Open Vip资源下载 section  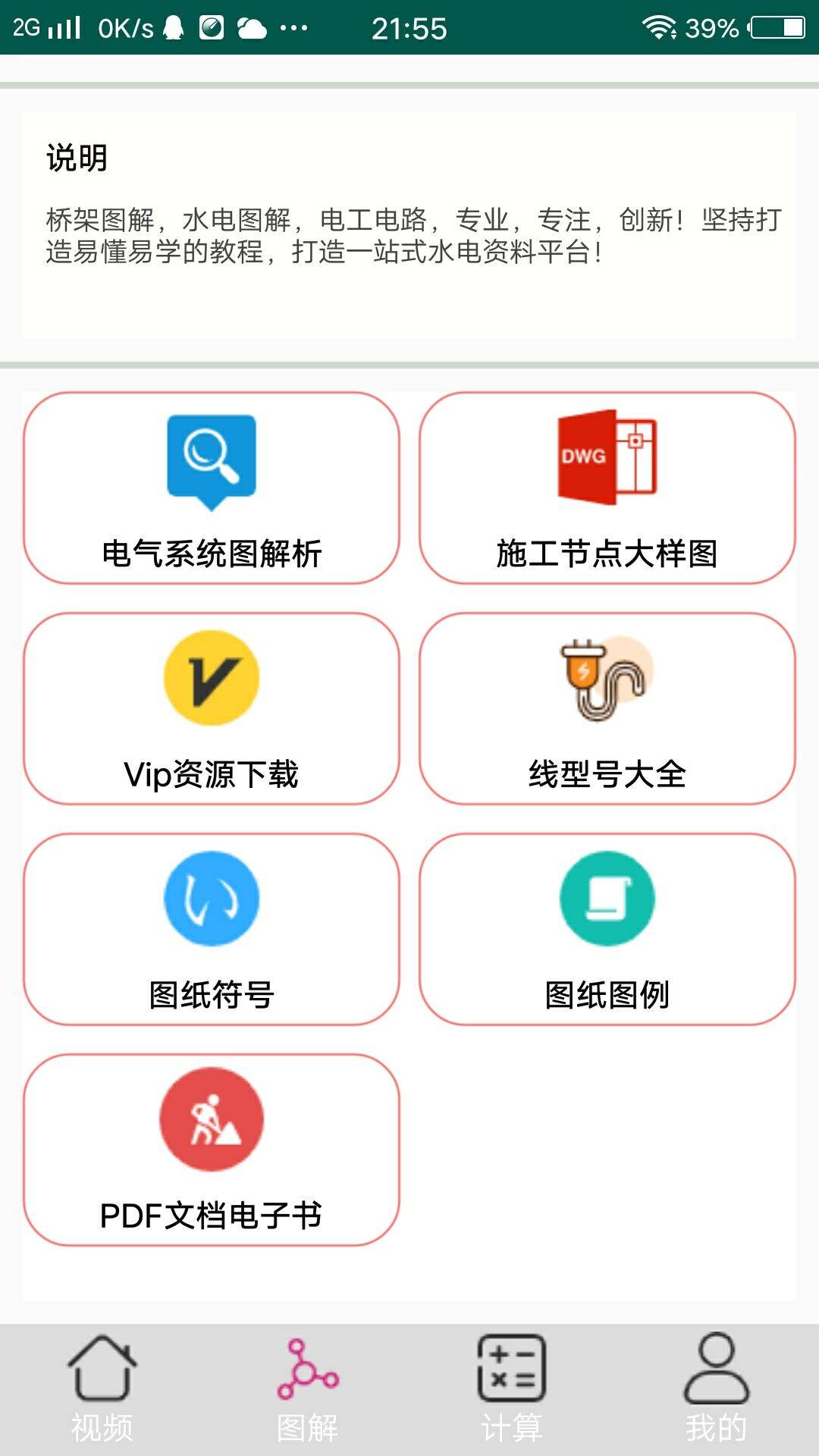pos(212,708)
